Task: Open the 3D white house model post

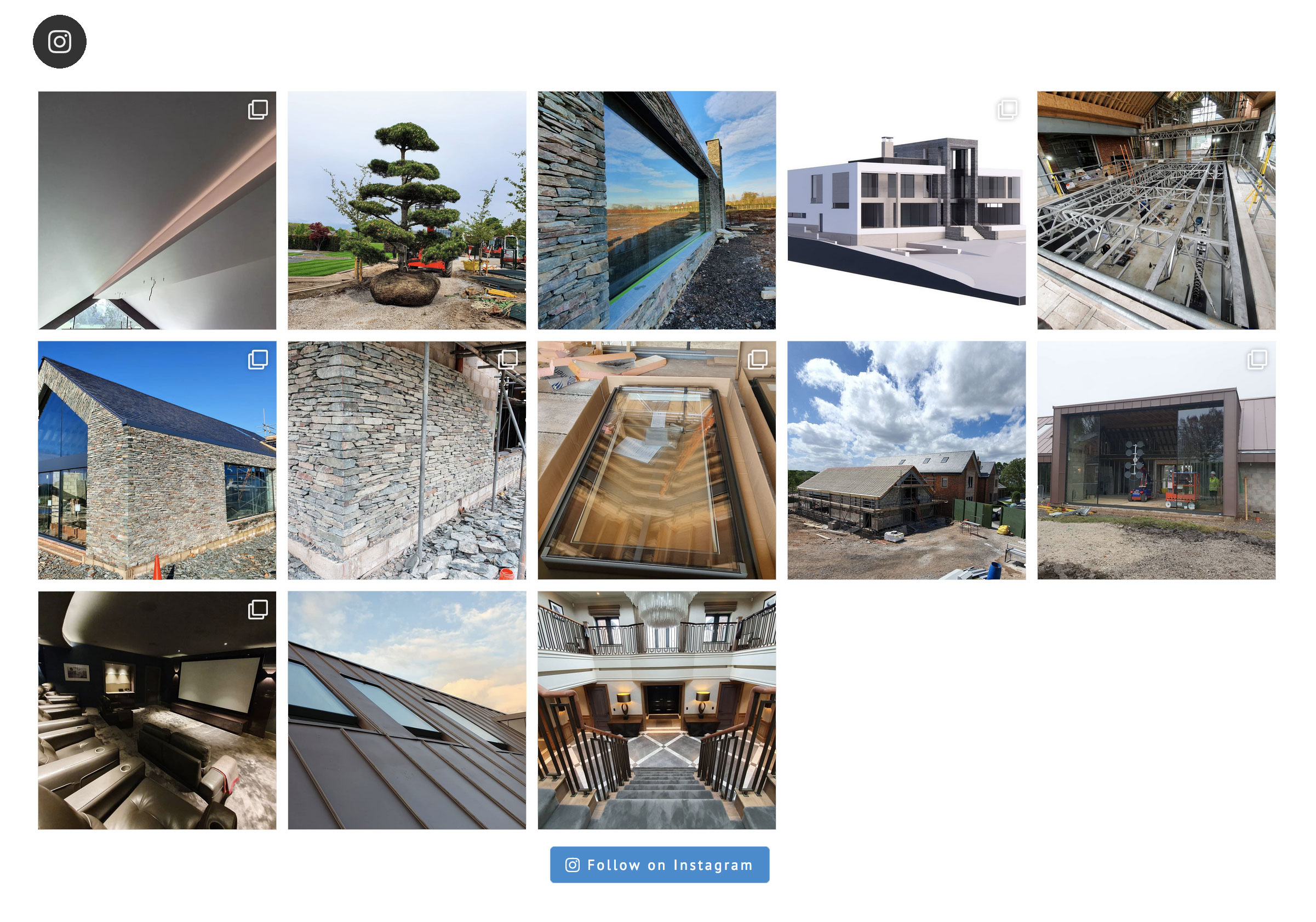Action: (906, 210)
